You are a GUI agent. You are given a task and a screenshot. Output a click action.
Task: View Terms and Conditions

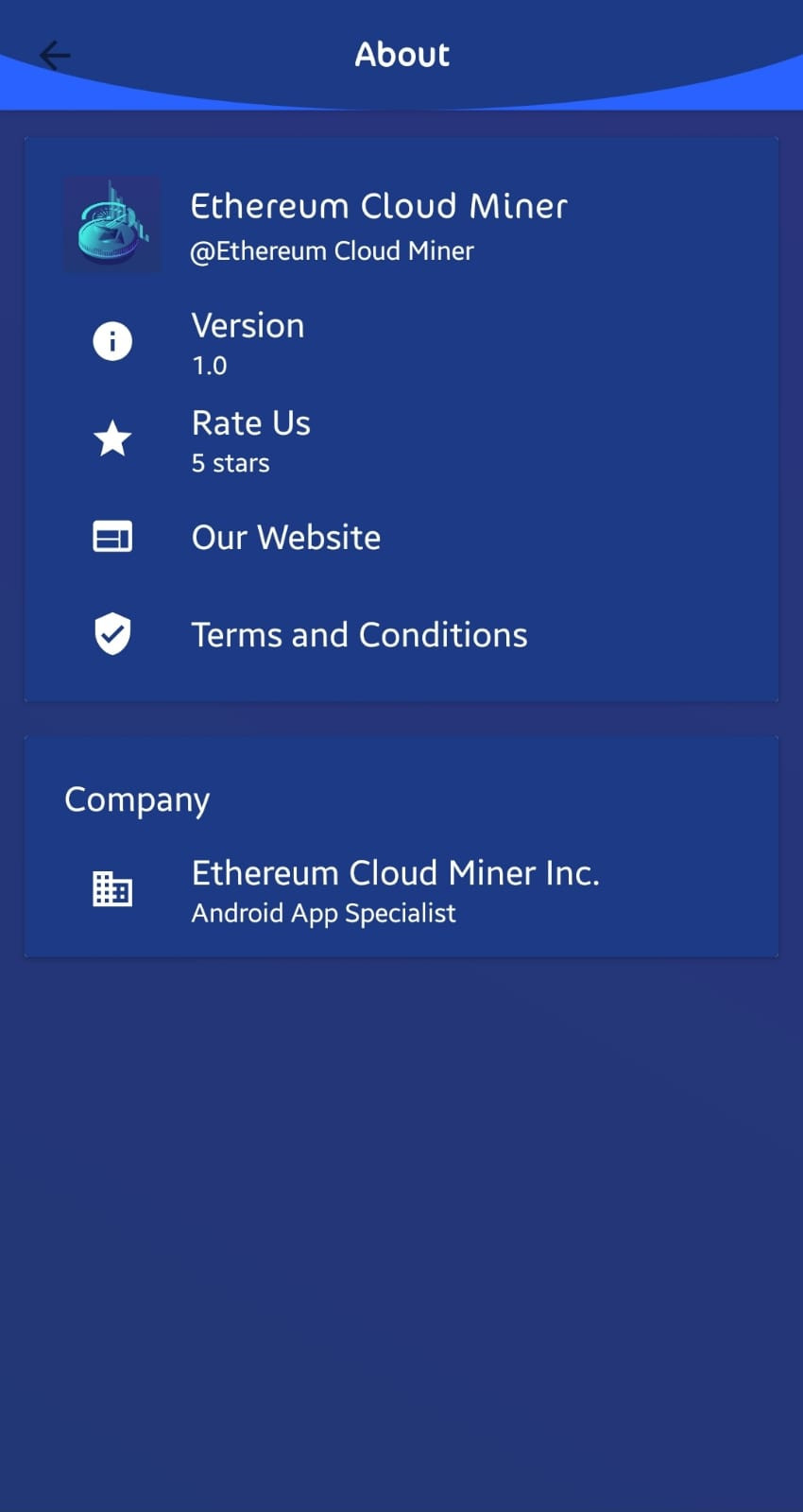click(x=401, y=634)
